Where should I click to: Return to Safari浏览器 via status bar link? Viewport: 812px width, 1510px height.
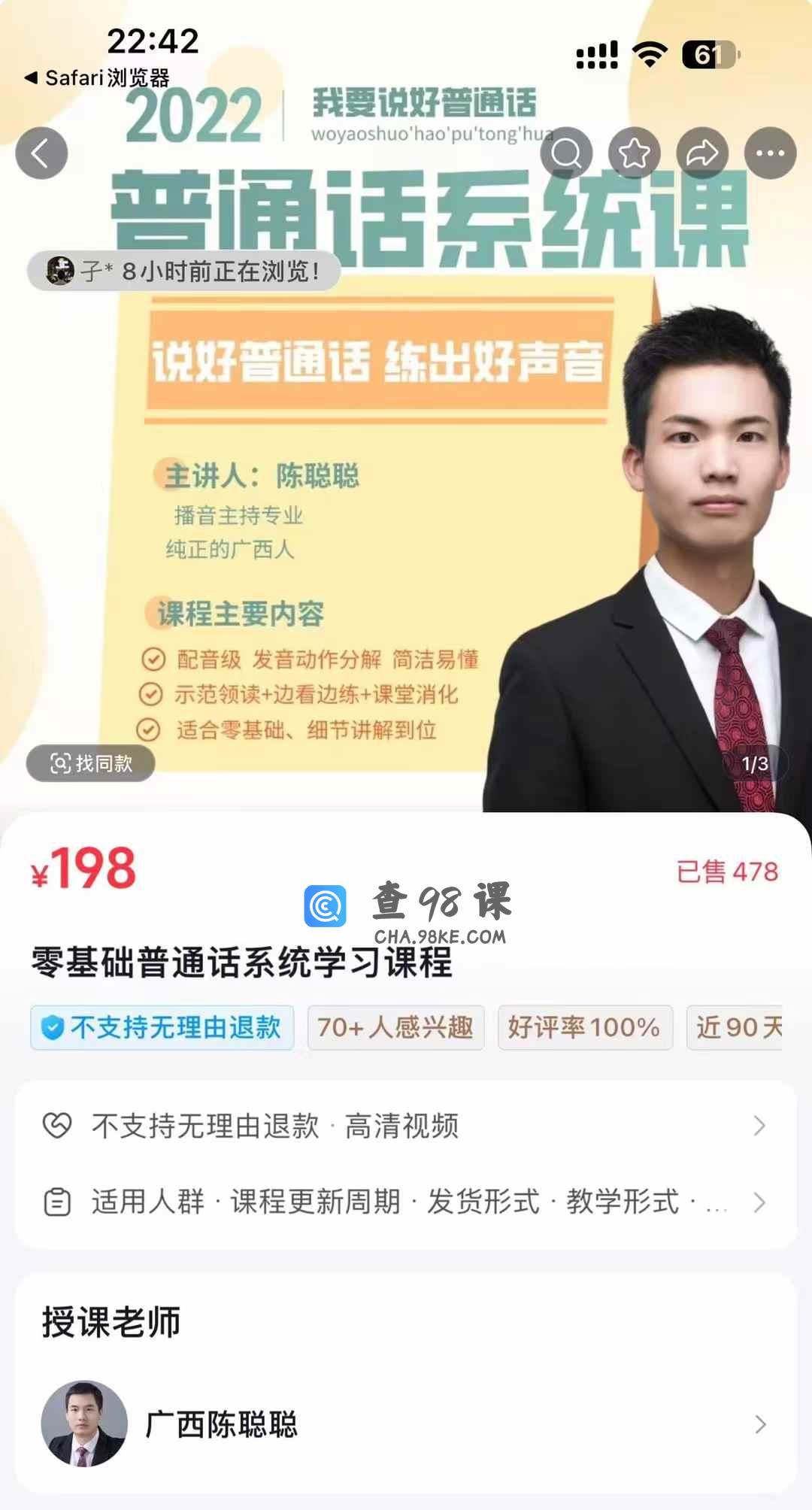[x=97, y=77]
